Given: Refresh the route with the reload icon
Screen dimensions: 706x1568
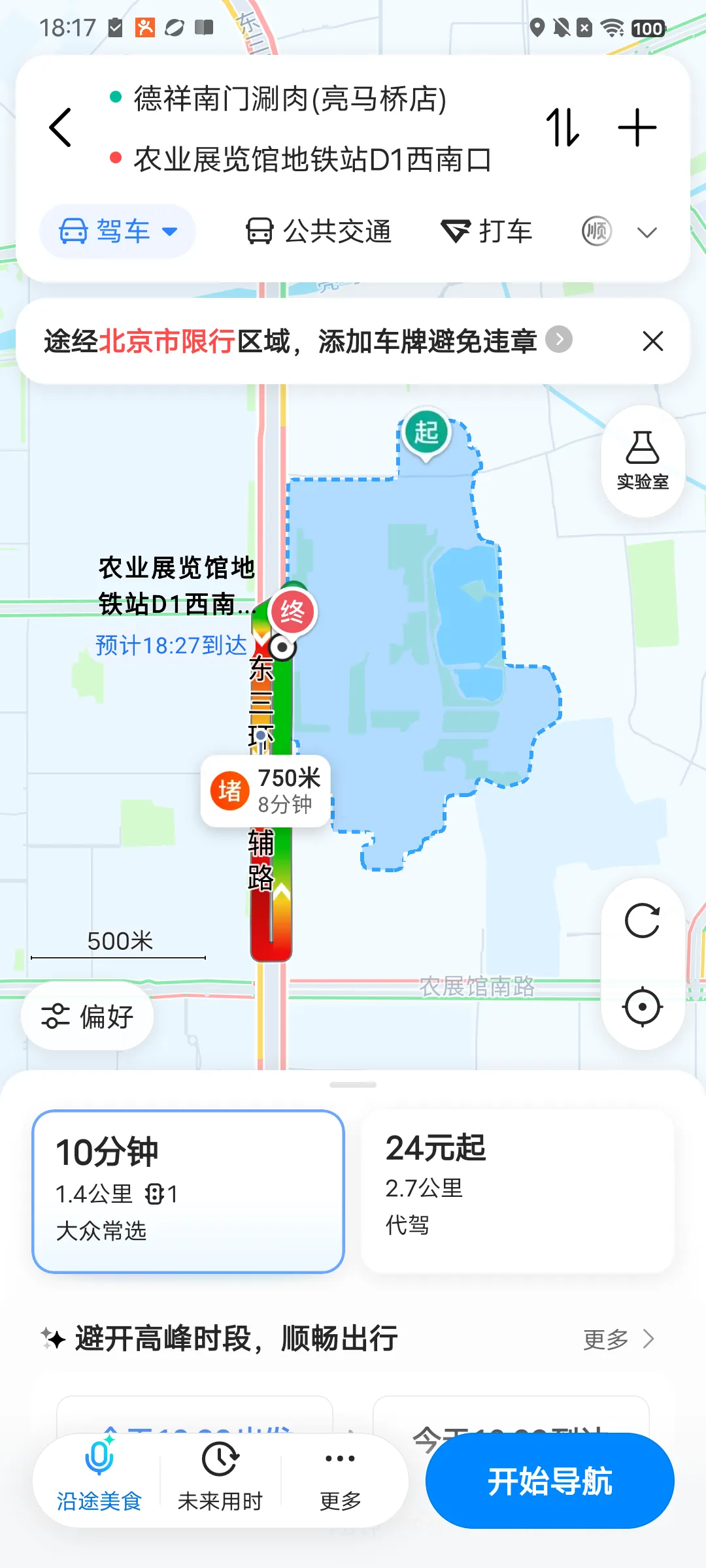Looking at the screenshot, I should 643,921.
